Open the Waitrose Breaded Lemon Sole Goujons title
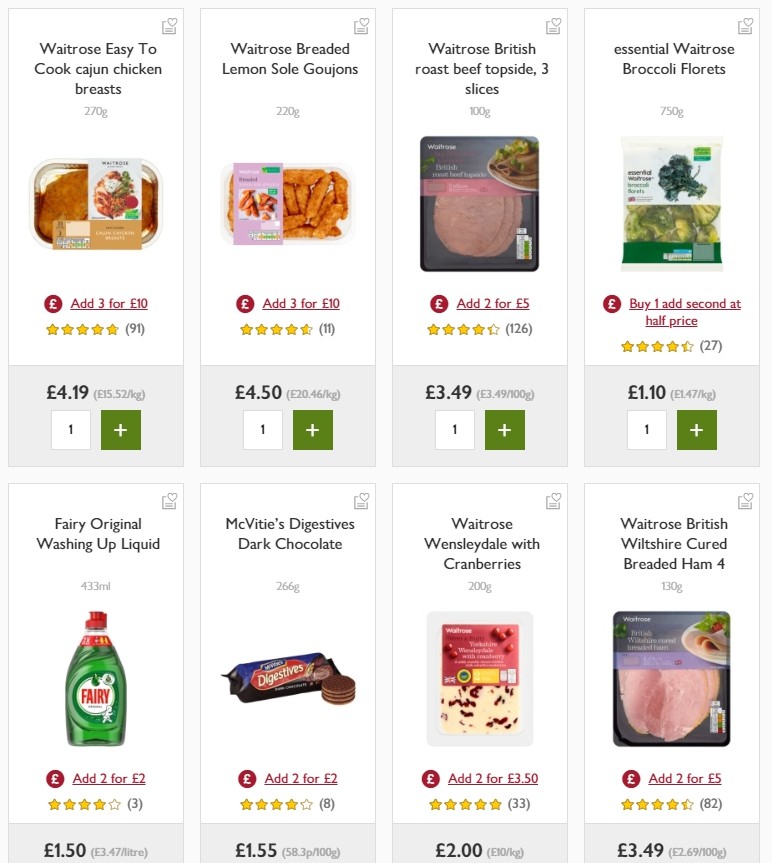 pyautogui.click(x=287, y=58)
